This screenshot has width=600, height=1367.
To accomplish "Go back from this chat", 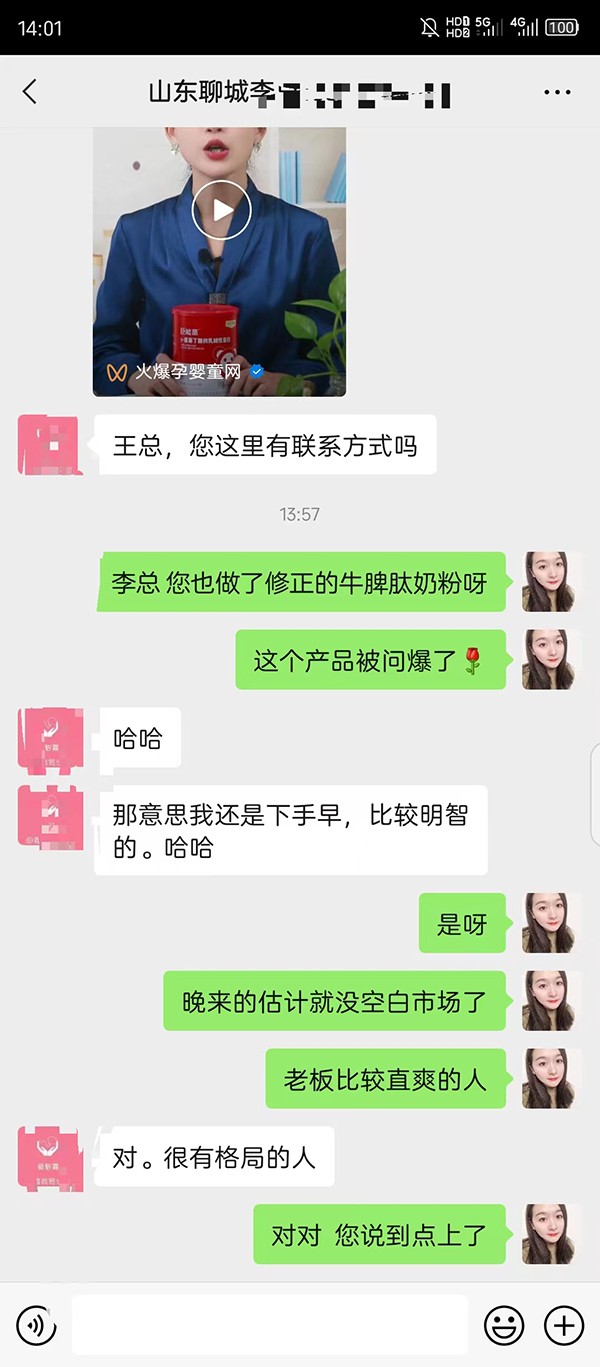I will pyautogui.click(x=30, y=92).
